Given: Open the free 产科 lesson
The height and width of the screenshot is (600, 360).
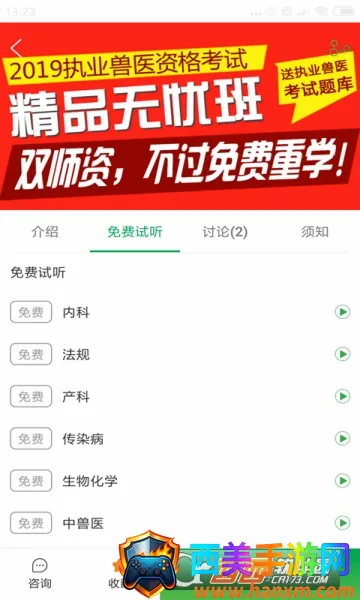Looking at the screenshot, I should 180,396.
